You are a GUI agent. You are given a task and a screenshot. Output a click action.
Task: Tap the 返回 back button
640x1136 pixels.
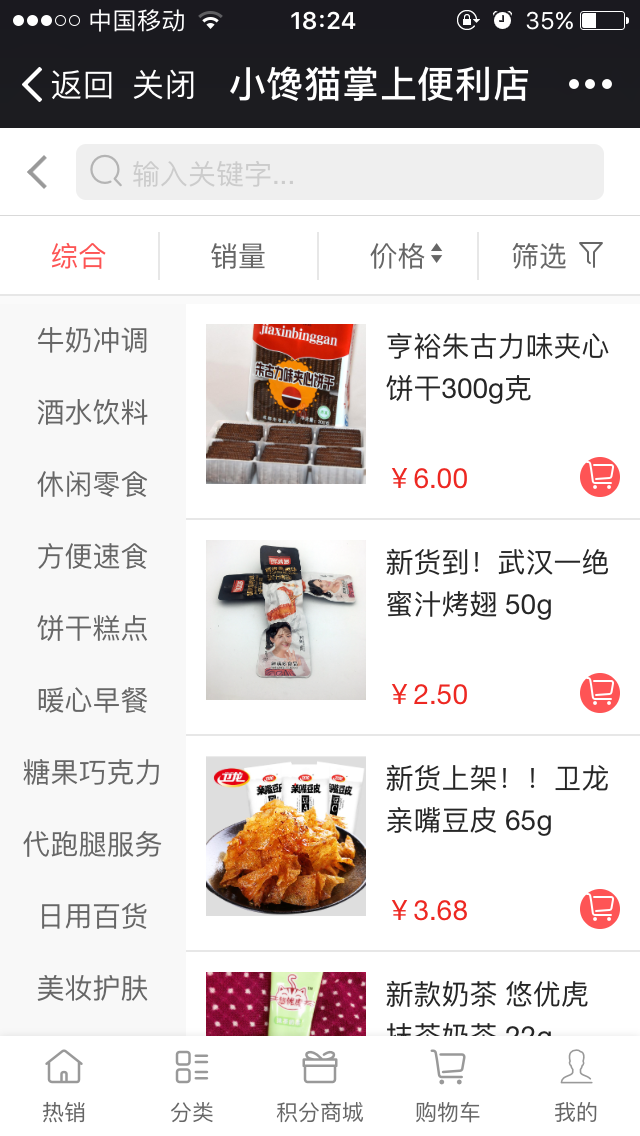(67, 85)
